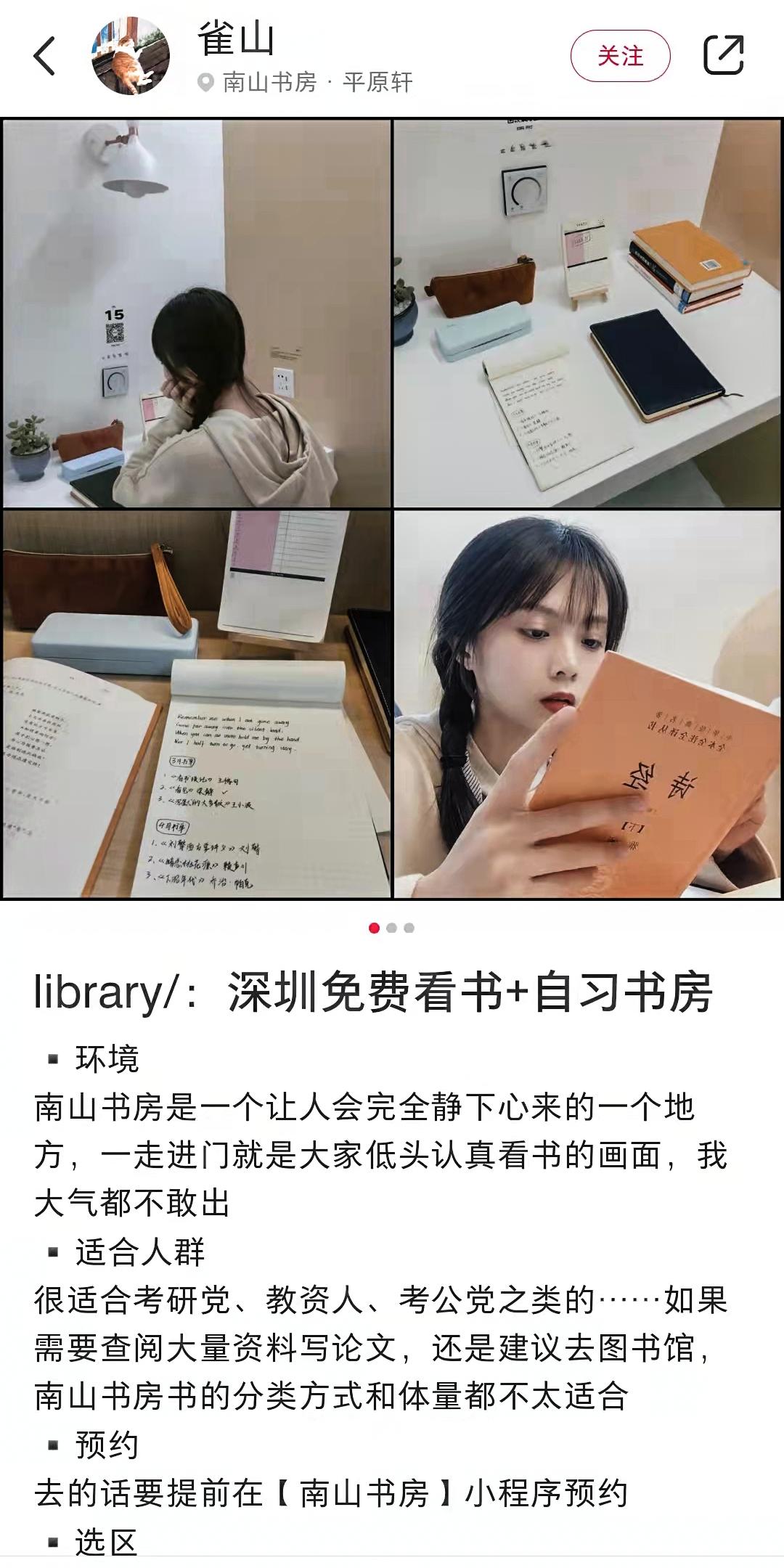The width and height of the screenshot is (784, 1568).
Task: Share this post via the share icon
Action: (724, 55)
